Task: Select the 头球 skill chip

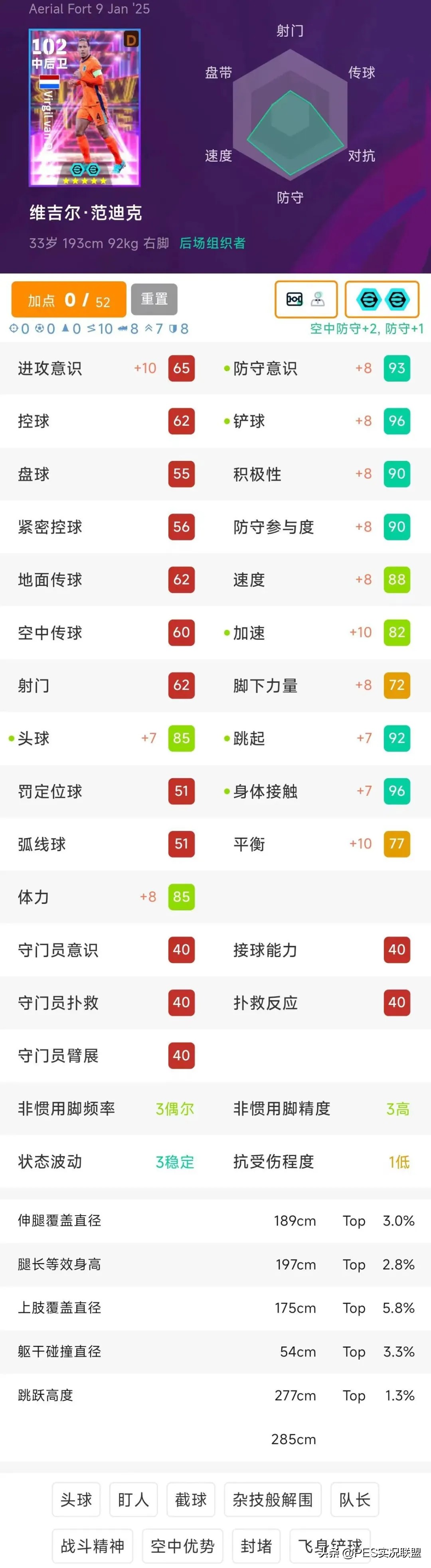Action: point(76,1499)
